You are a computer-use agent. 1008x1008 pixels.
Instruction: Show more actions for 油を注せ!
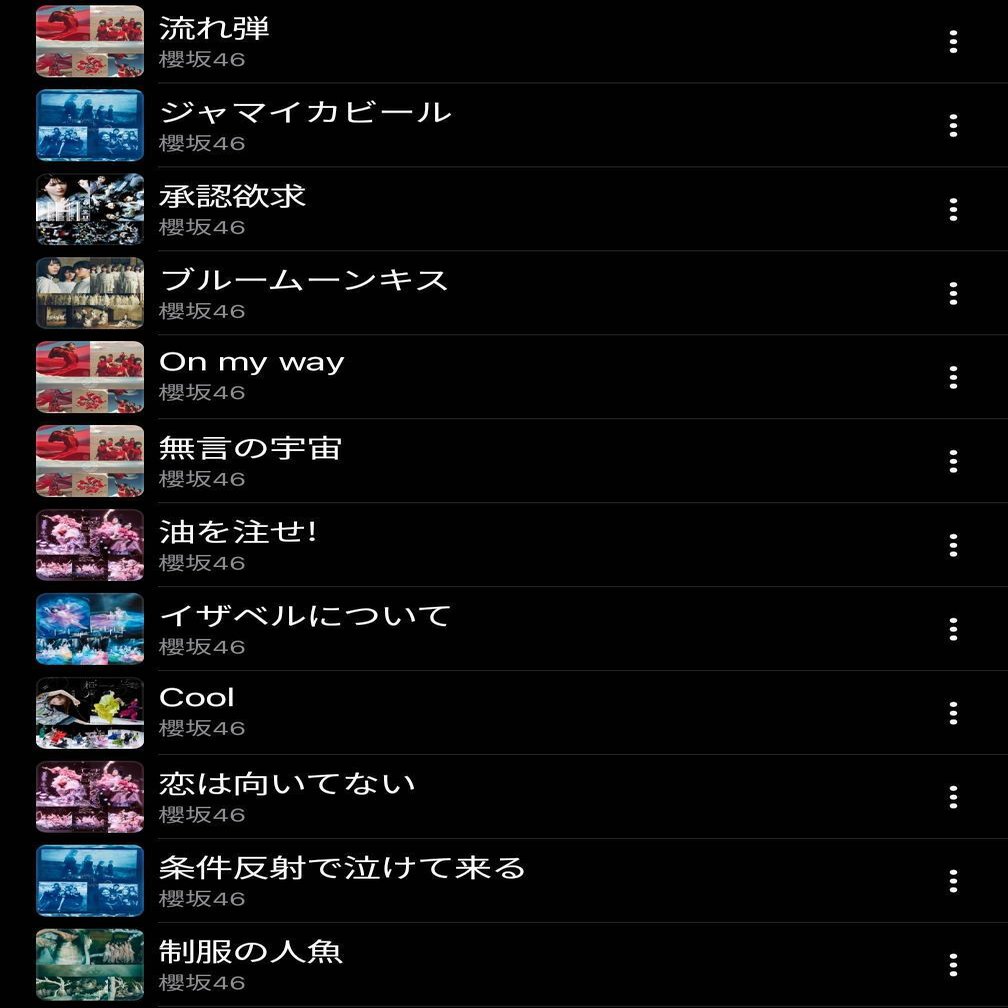pyautogui.click(x=953, y=546)
